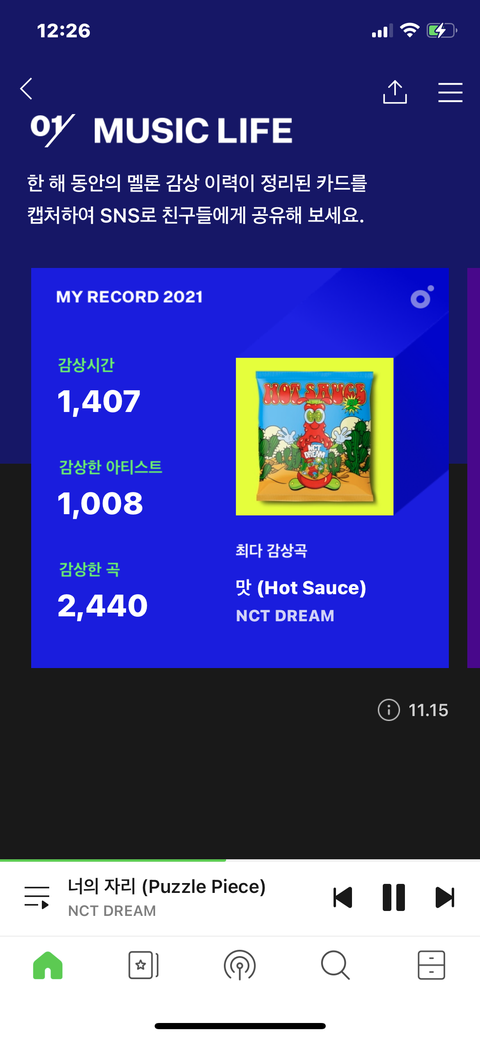Skip to the next track
The height and width of the screenshot is (1039, 480).
point(445,897)
